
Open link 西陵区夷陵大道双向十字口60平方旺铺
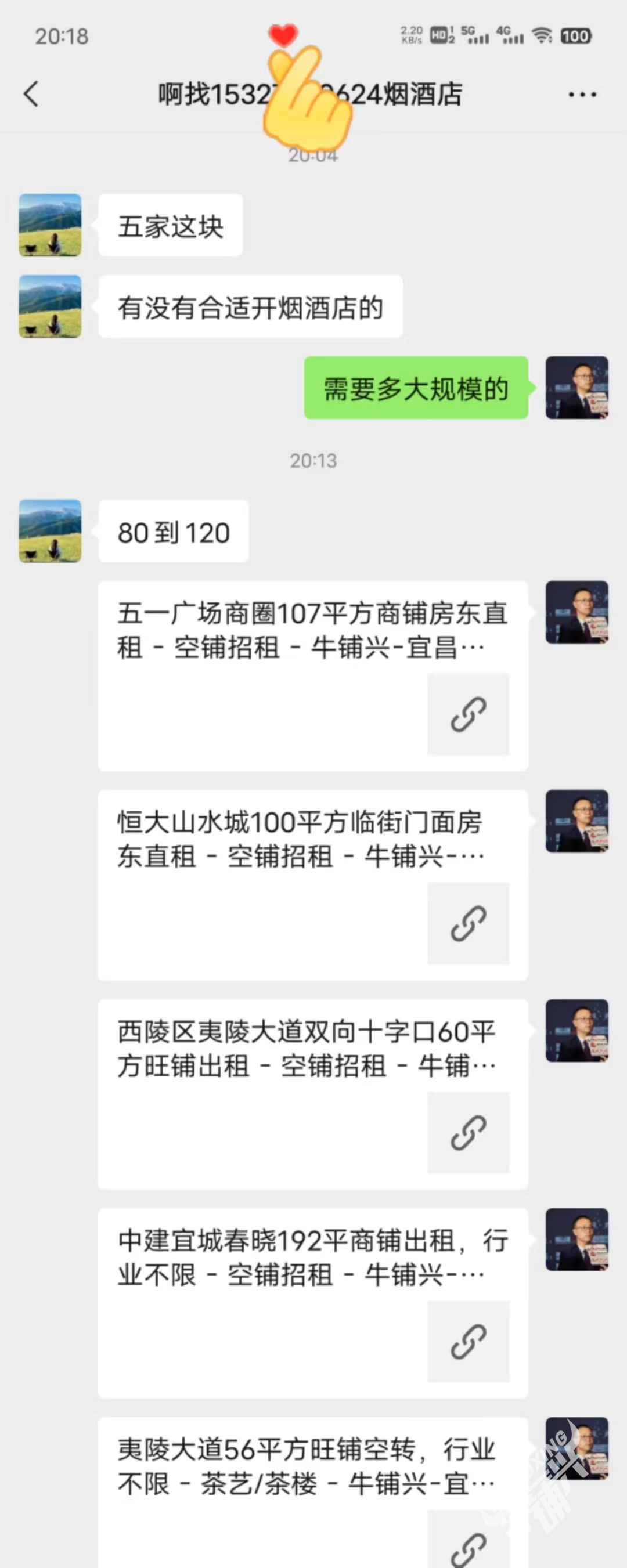312,1094
